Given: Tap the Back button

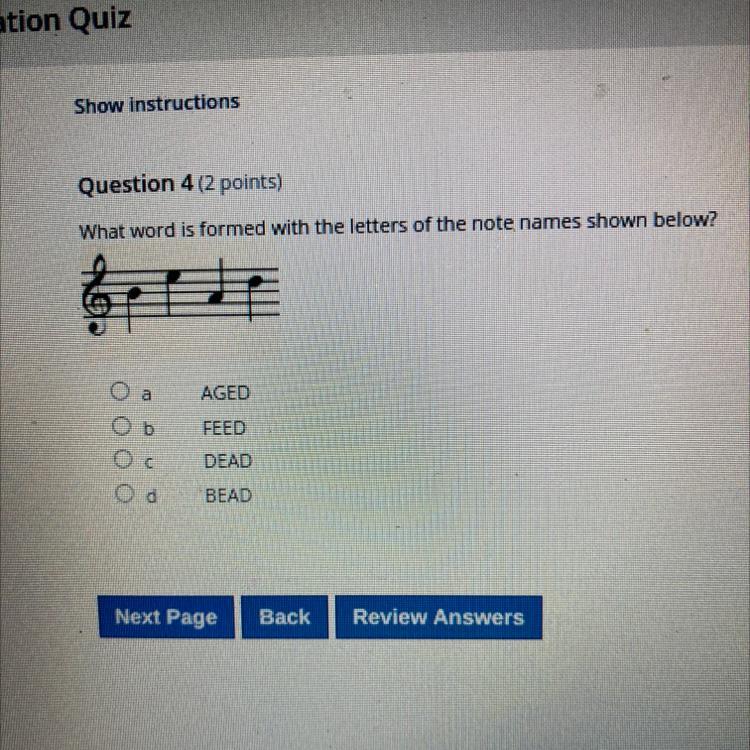Looking at the screenshot, I should coord(285,617).
